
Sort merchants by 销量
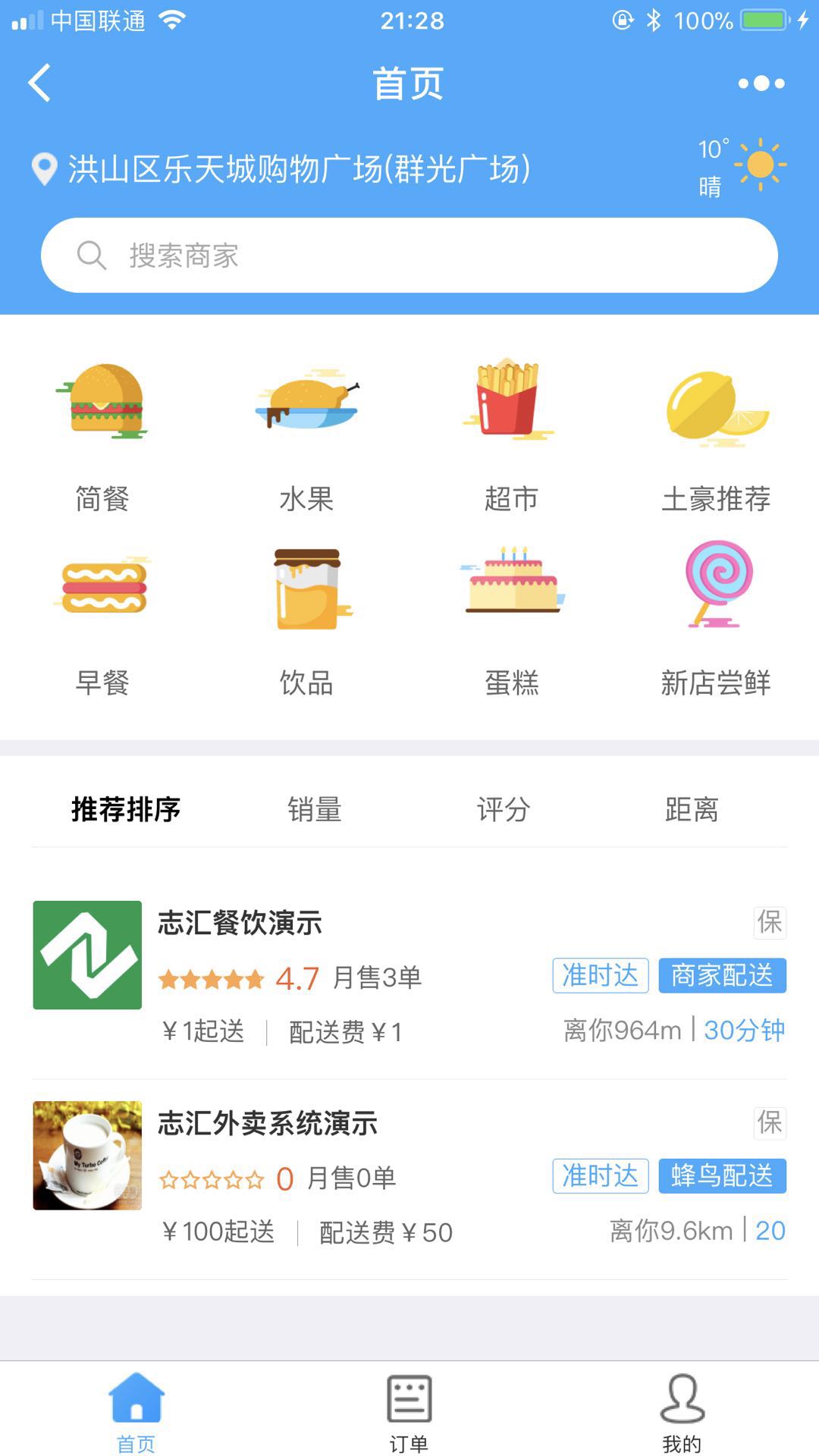[315, 810]
